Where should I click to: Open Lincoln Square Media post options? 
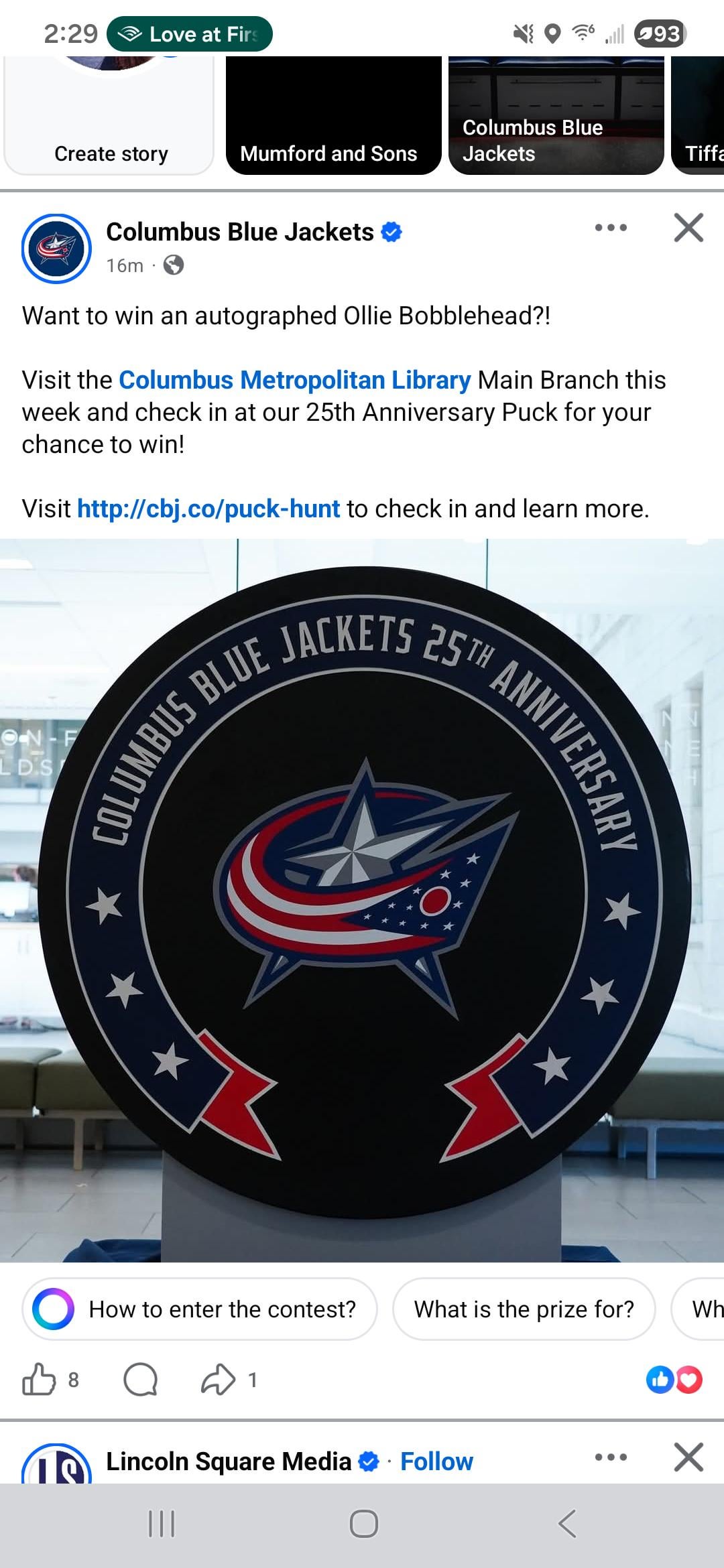tap(611, 1457)
